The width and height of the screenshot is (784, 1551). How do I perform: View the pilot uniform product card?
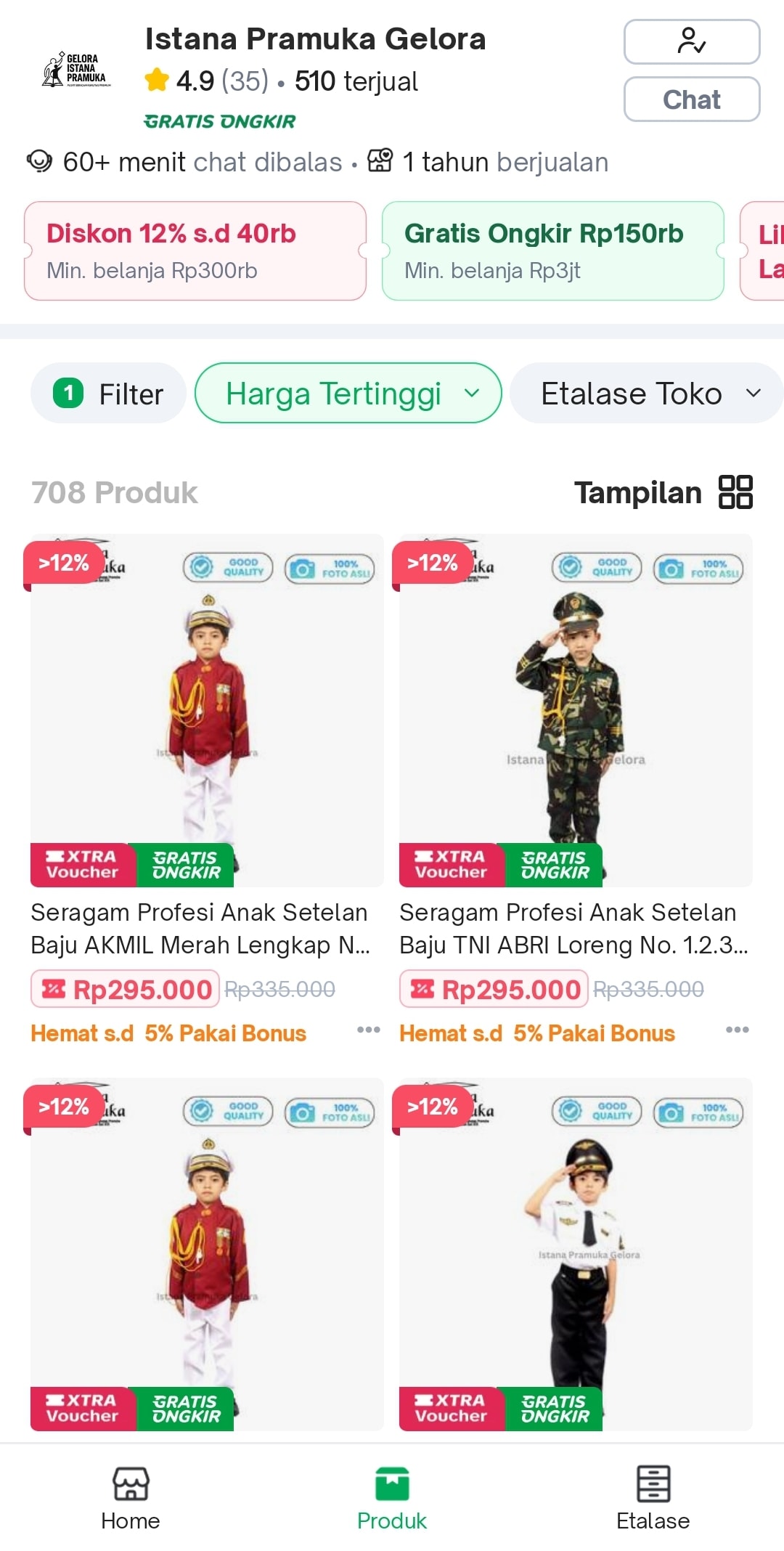576,1254
